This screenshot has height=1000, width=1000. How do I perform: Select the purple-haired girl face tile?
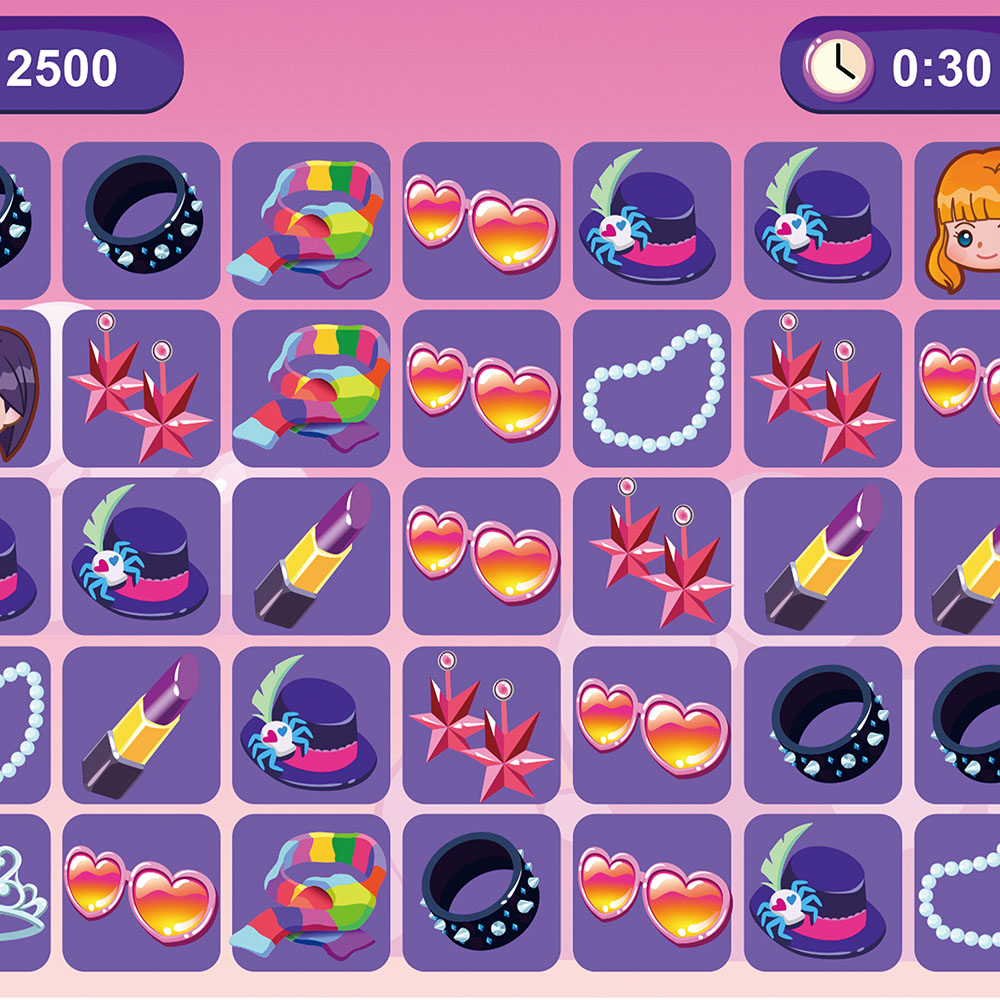[25, 388]
